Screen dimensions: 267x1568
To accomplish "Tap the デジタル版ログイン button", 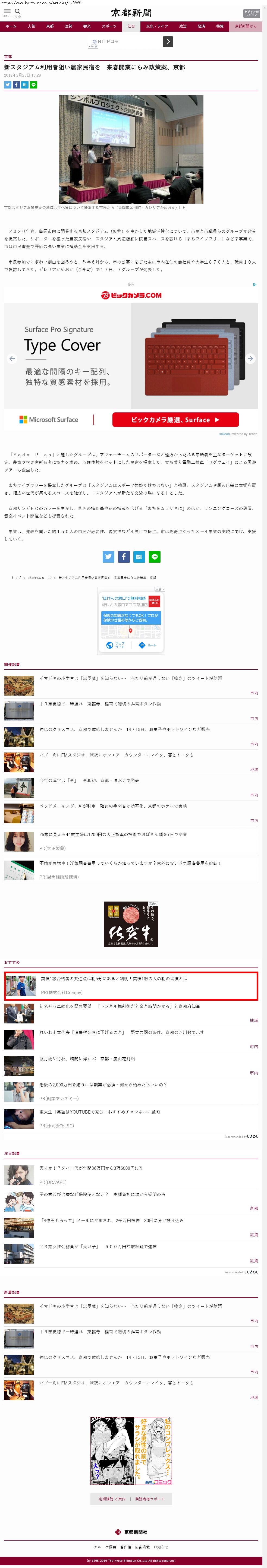I will [251, 13].
